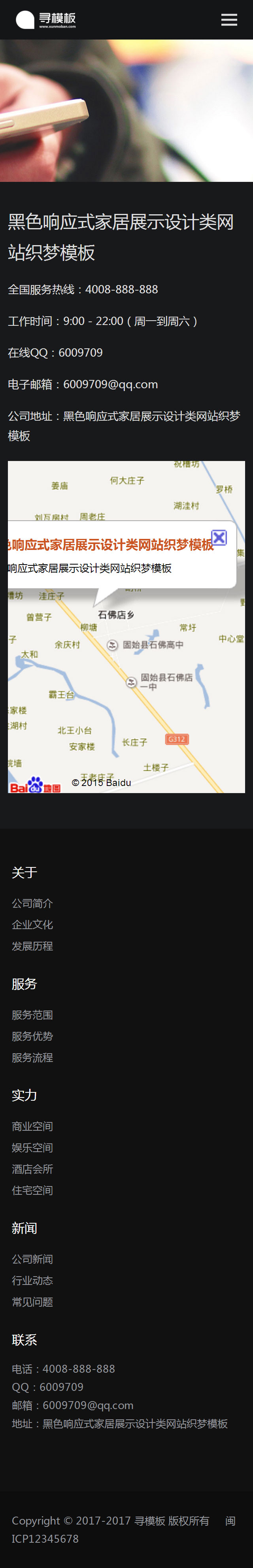Screen dimensions: 253x1568
Task: Go to 服务流程 page
Action: click(x=32, y=1057)
